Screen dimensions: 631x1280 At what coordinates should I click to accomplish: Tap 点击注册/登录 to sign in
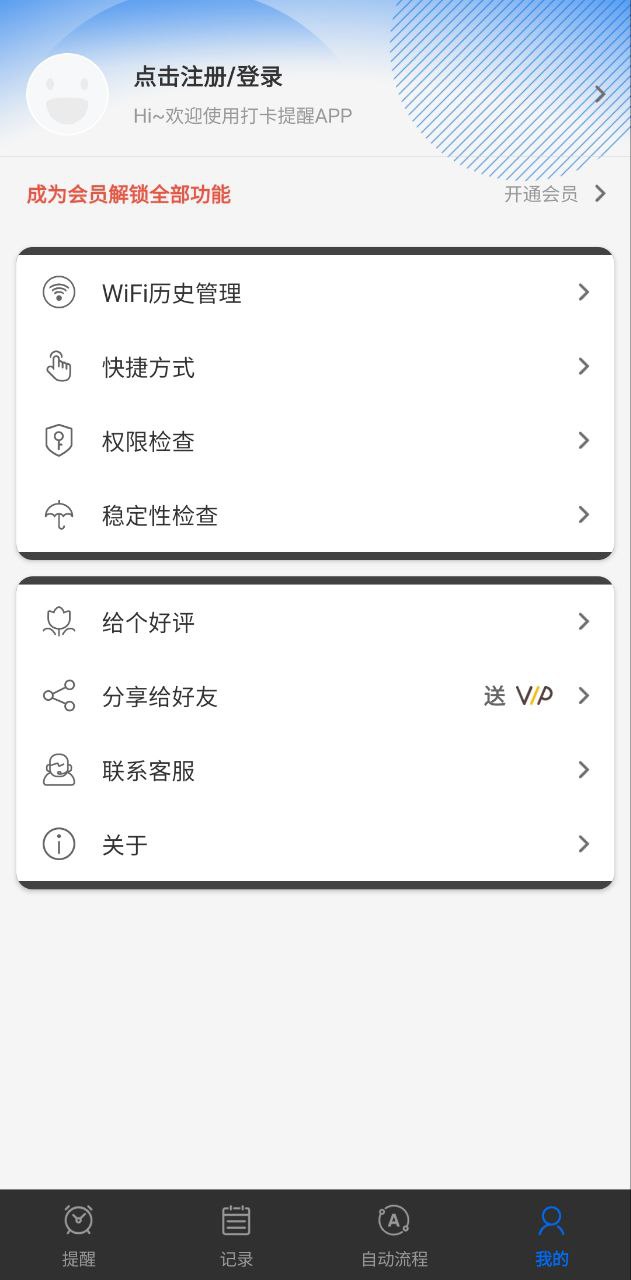[x=208, y=77]
